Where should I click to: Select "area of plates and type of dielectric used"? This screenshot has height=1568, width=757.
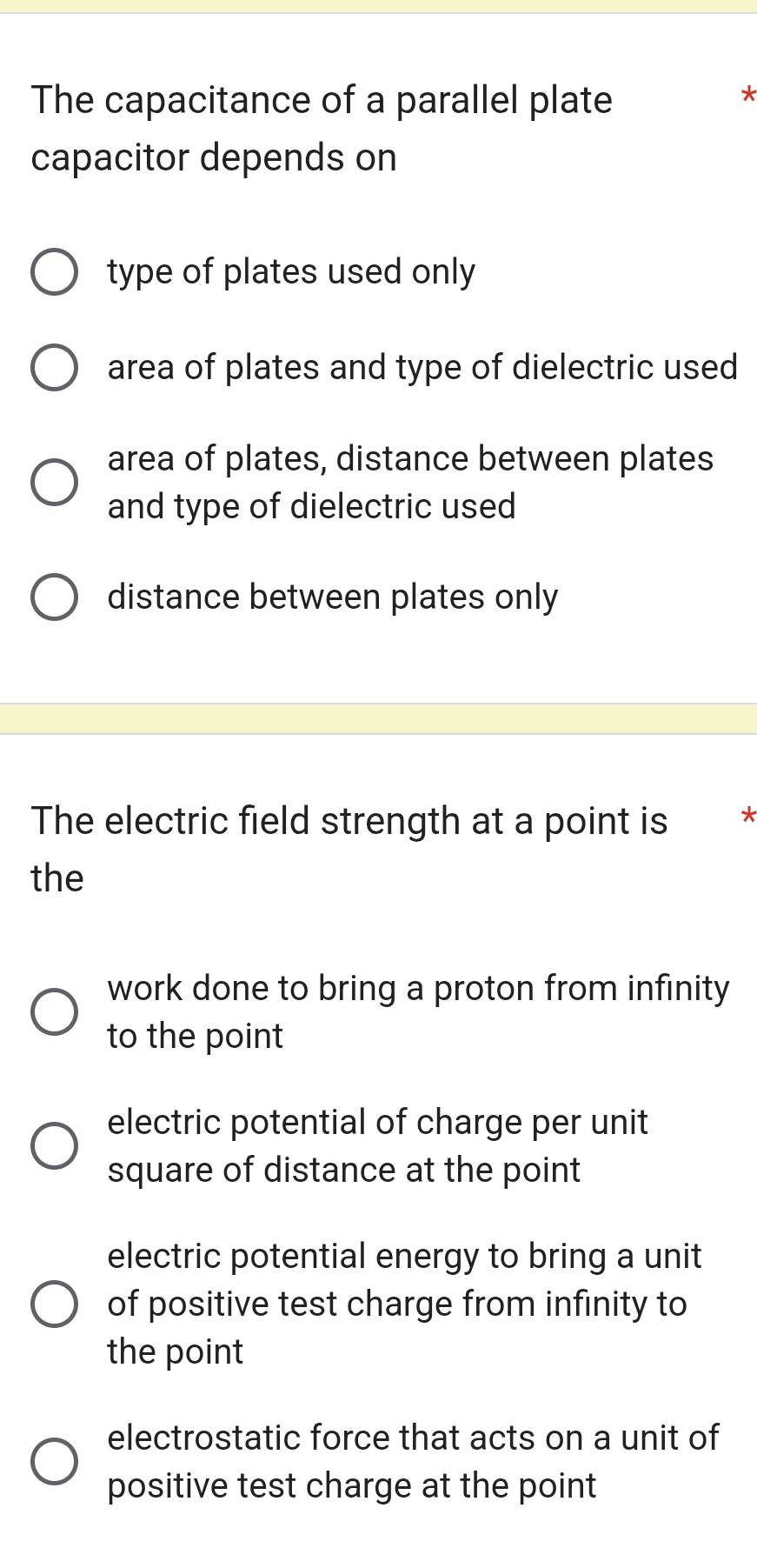(55, 368)
